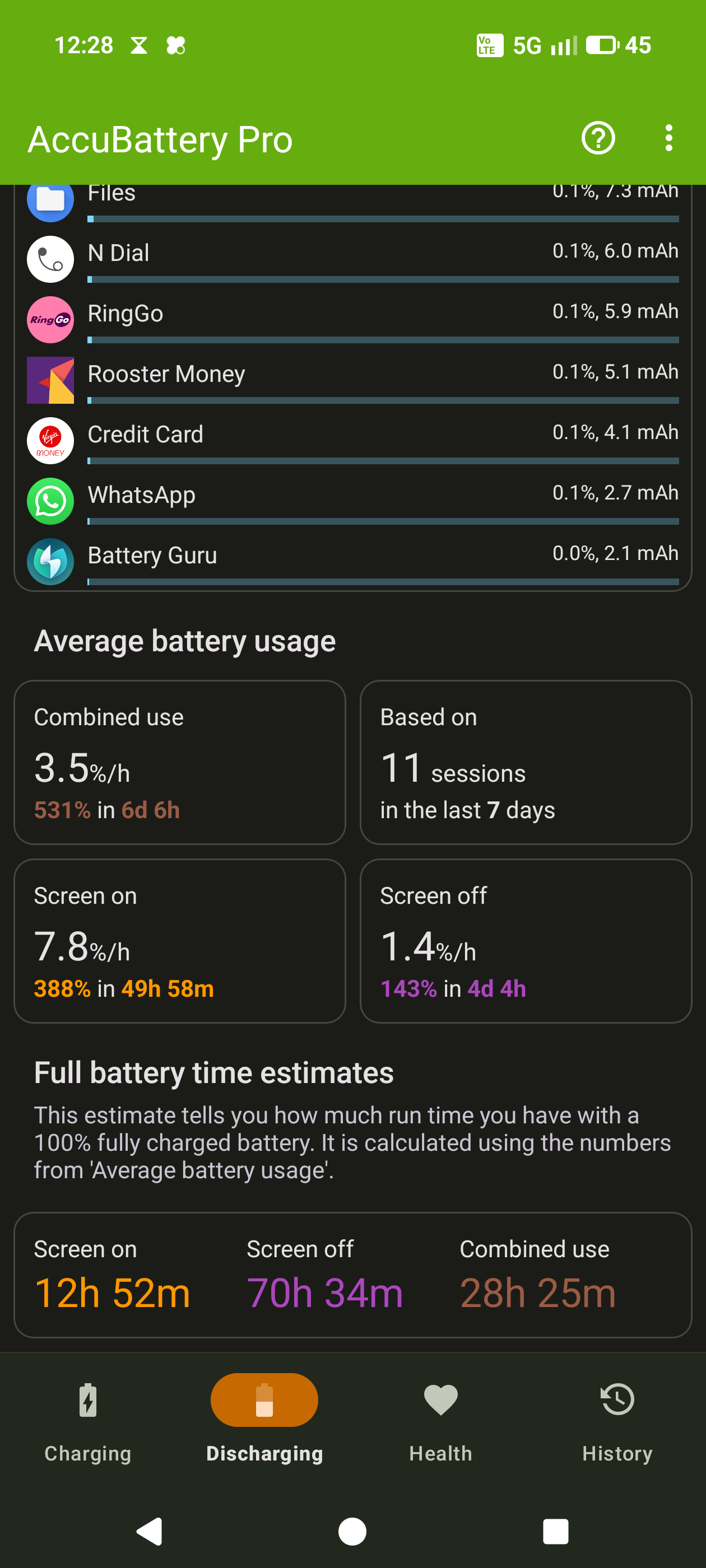
Task: Go back with the system back button
Action: coord(150,1531)
